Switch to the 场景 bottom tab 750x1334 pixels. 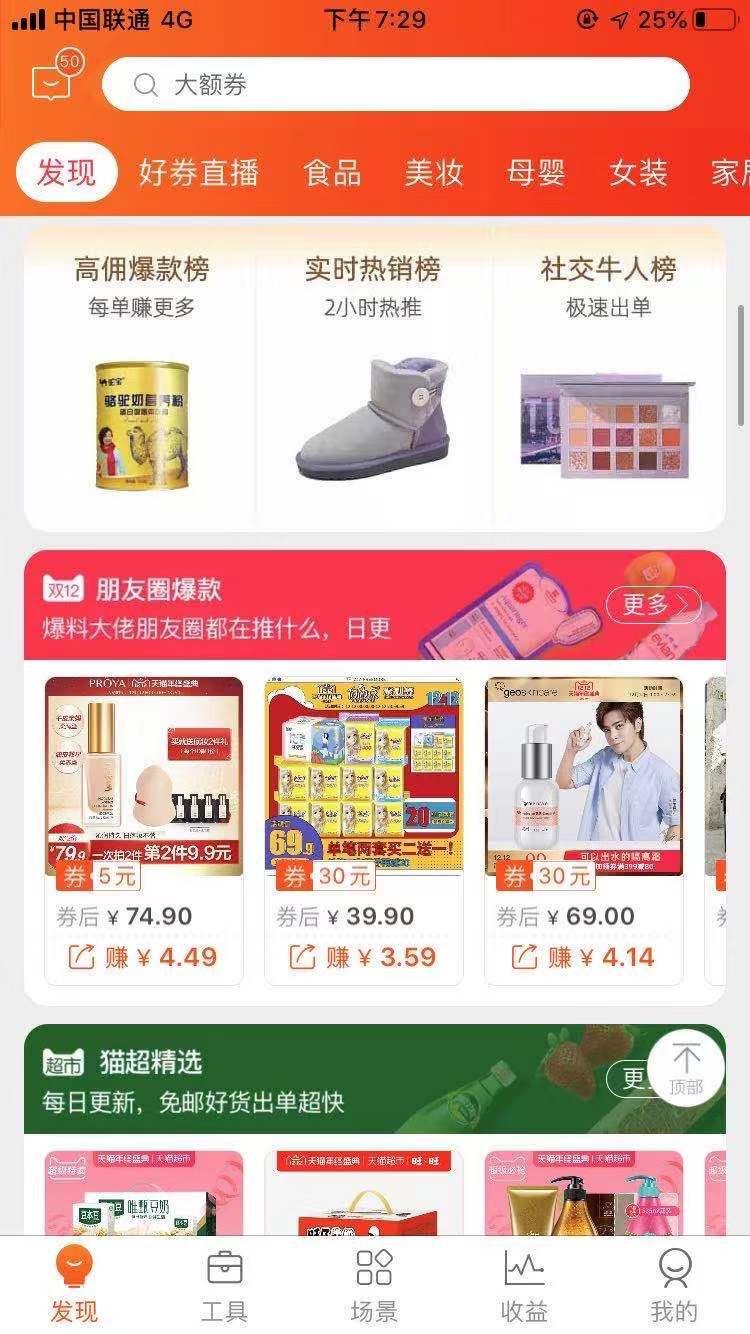374,1285
